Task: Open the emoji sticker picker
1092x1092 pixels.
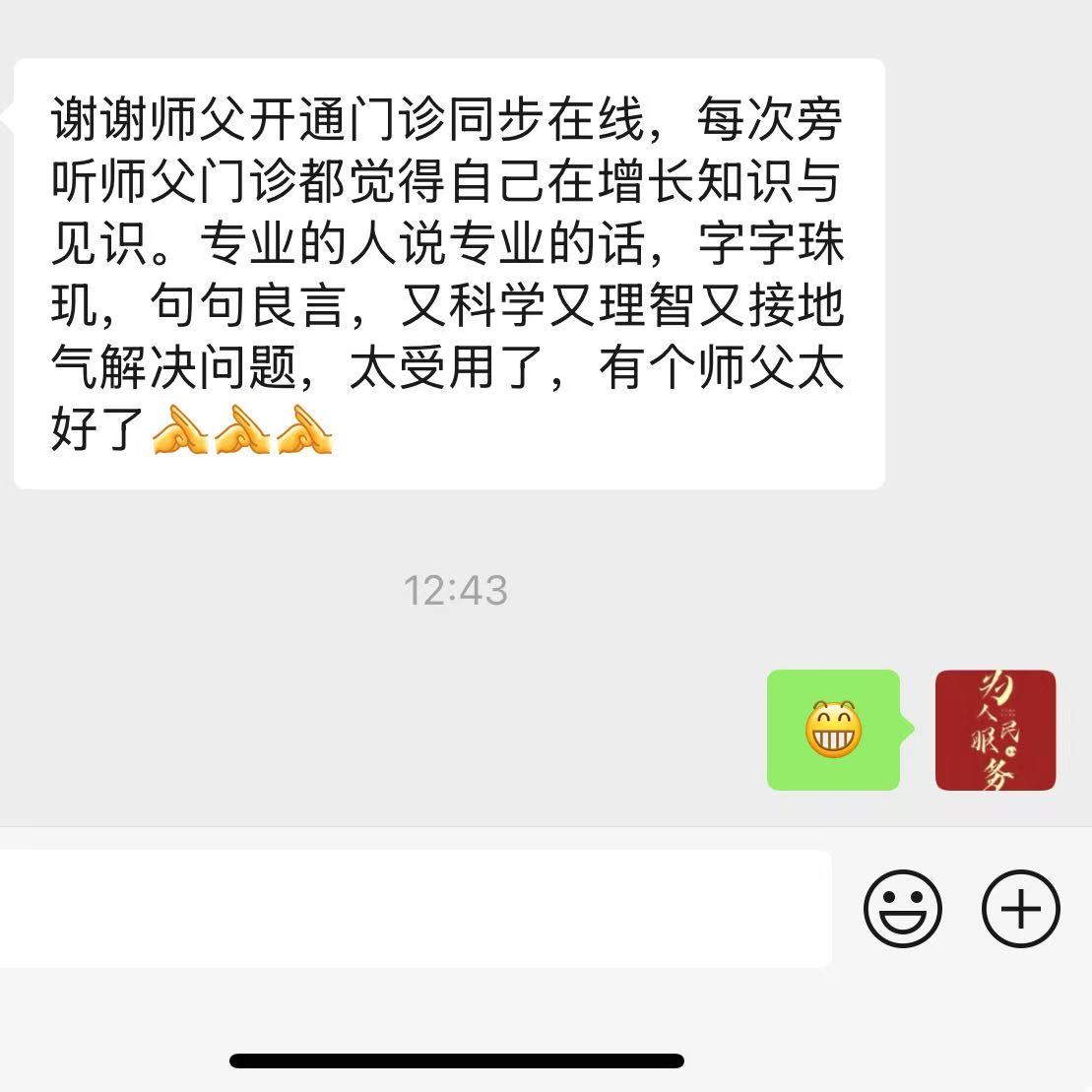Action: pos(902,908)
